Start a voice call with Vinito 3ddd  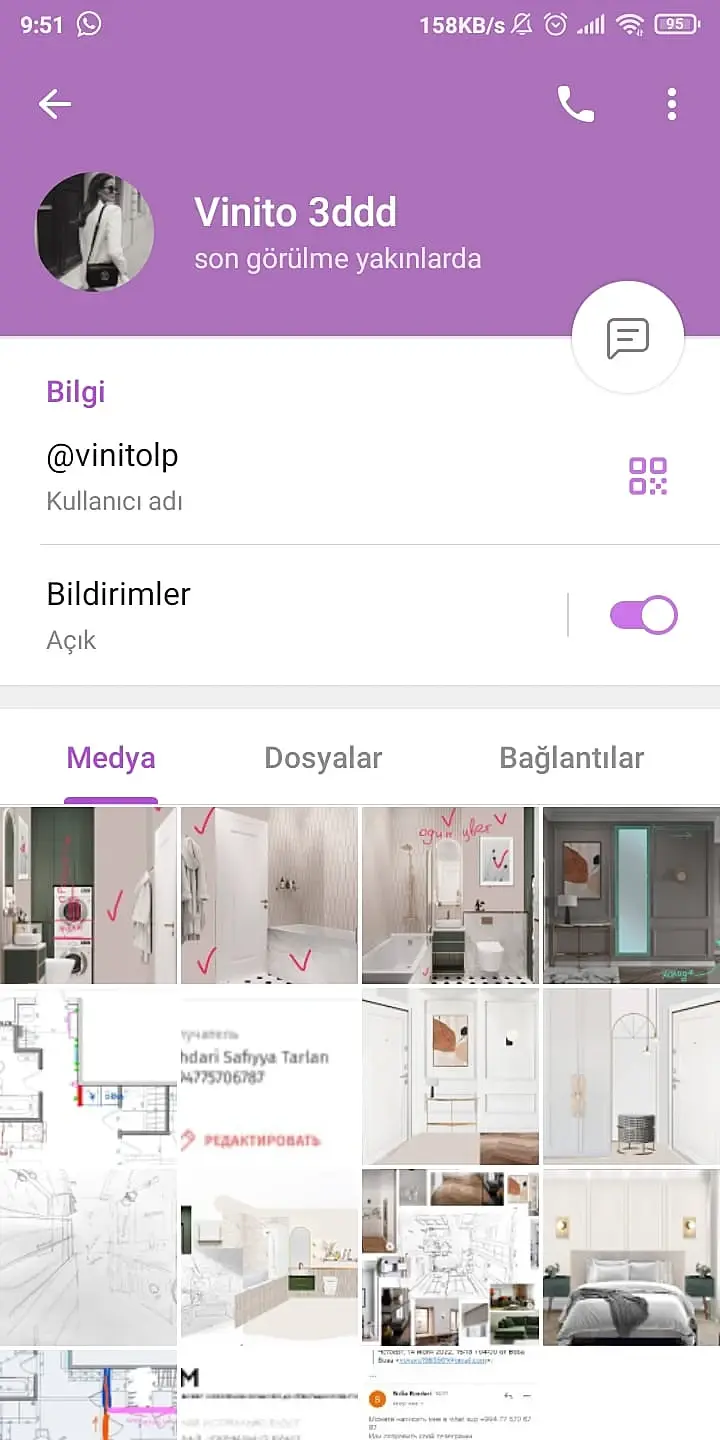pos(575,104)
